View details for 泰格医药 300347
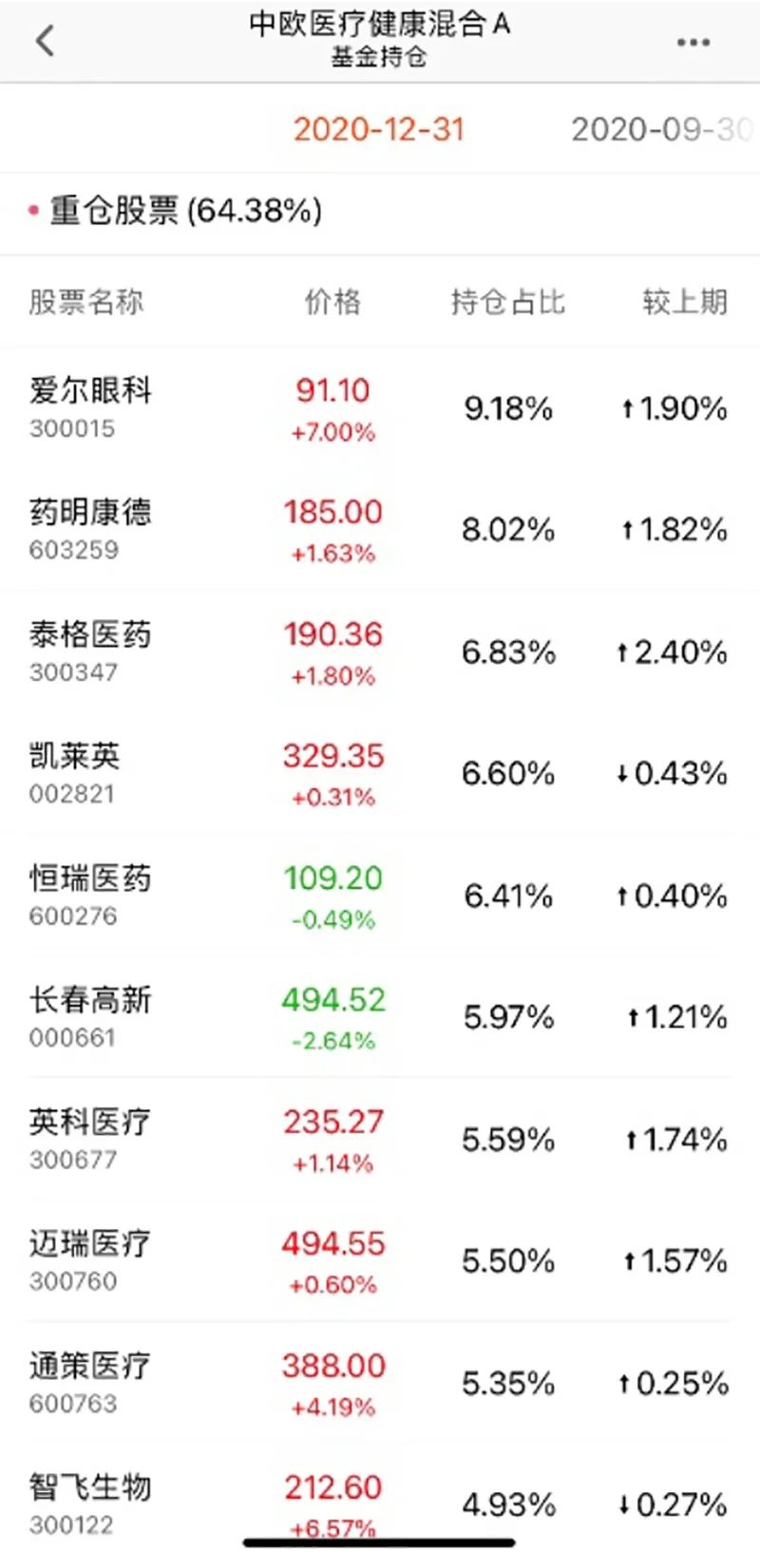The image size is (760, 1568). point(380,652)
